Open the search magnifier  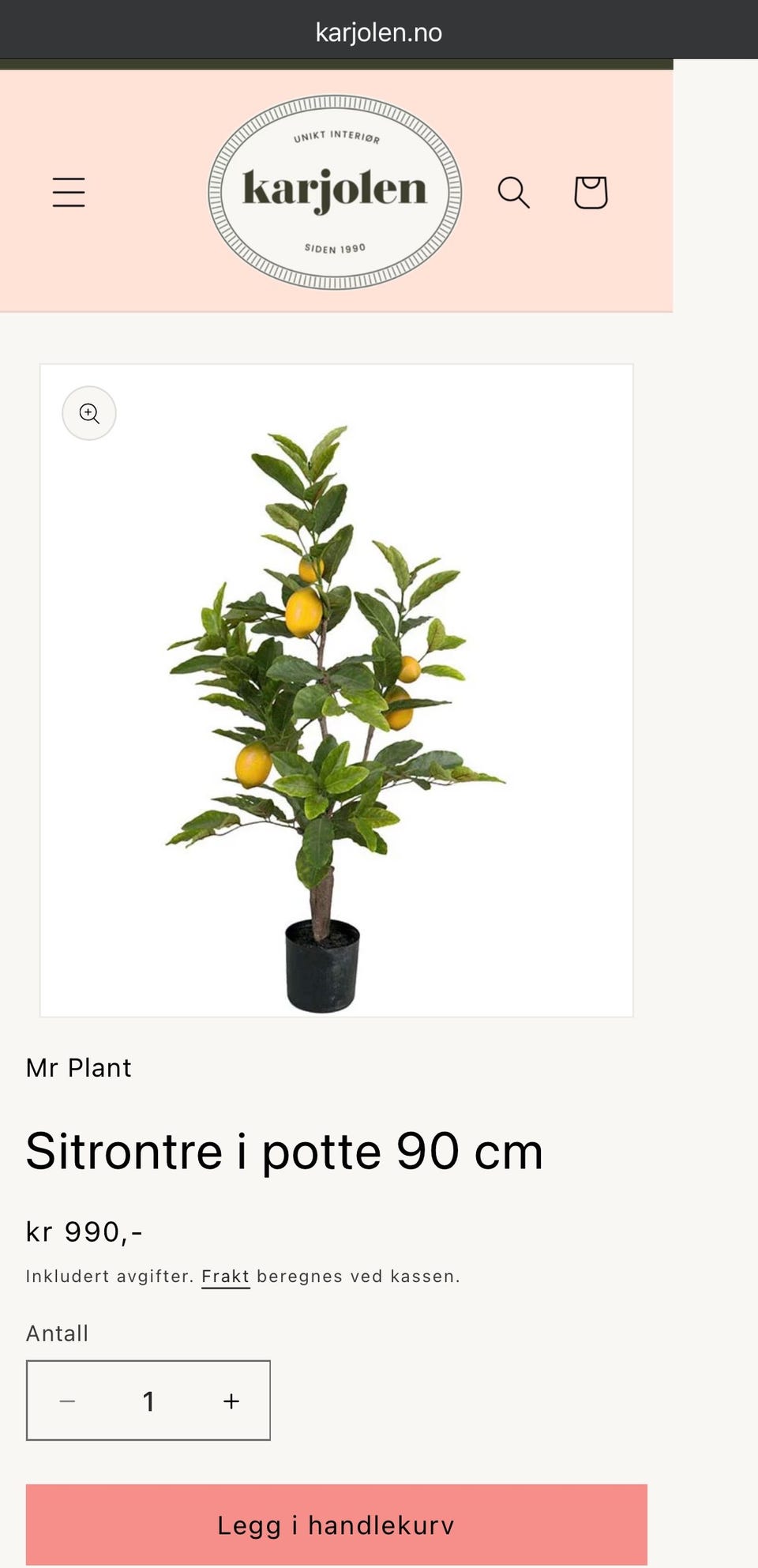pos(513,192)
